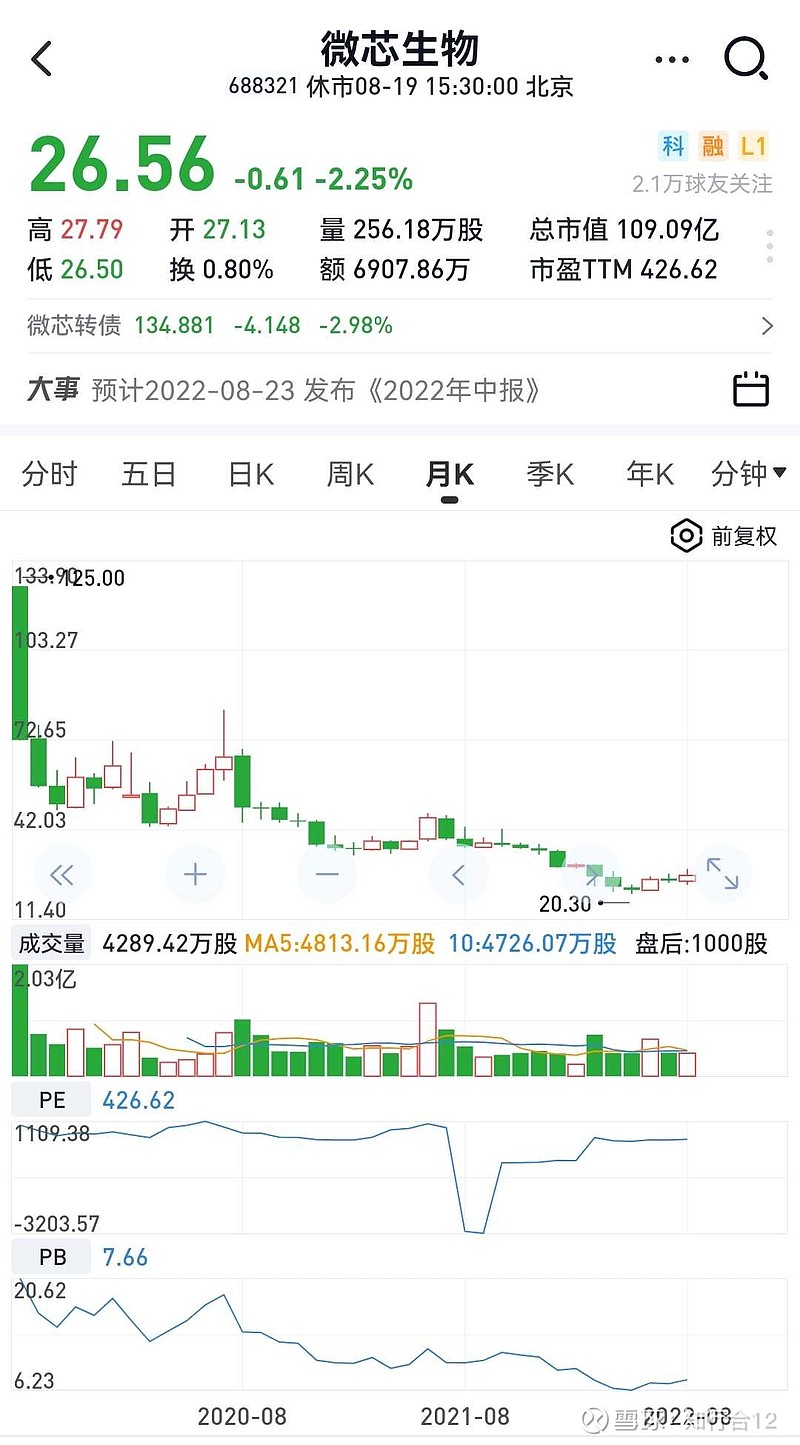Switch to the 分时 chart tab
800x1445 pixels.
coord(49,474)
